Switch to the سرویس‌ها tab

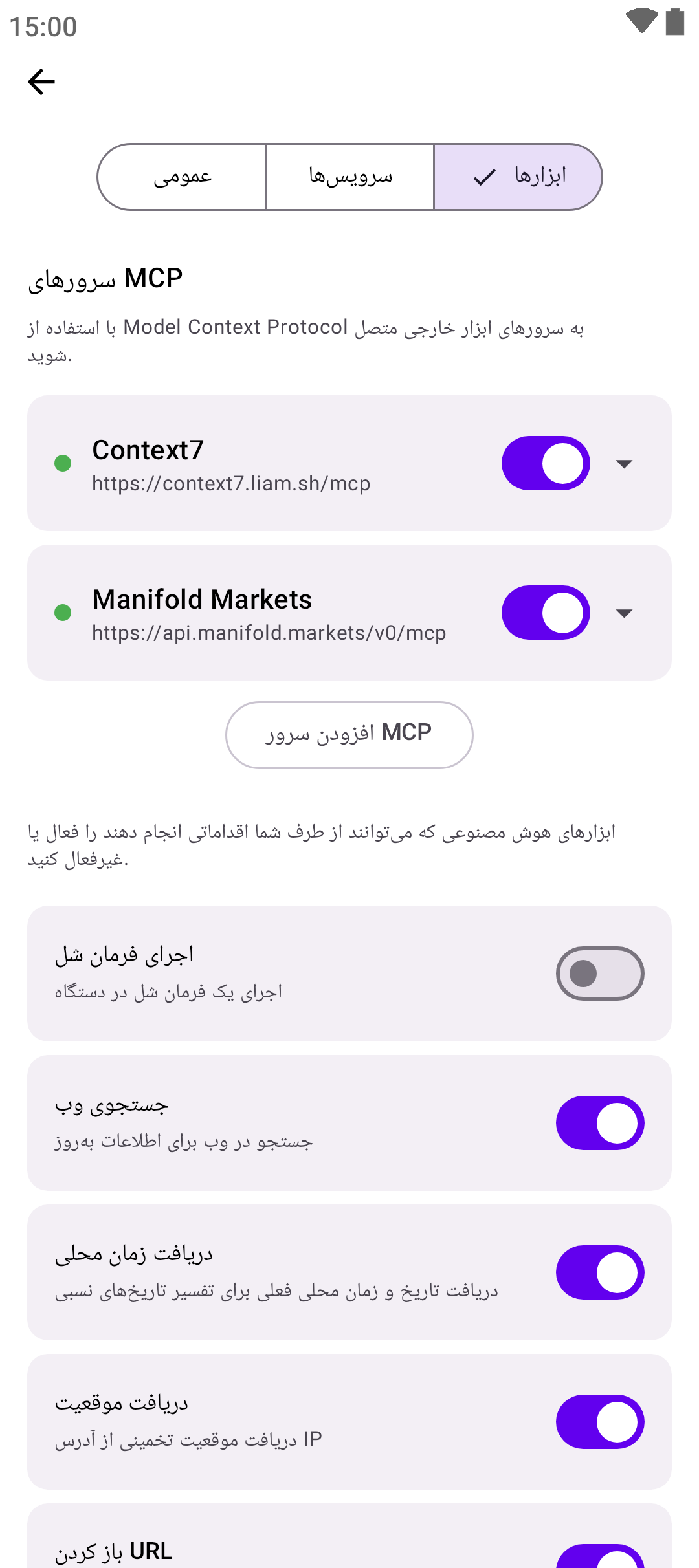349,177
